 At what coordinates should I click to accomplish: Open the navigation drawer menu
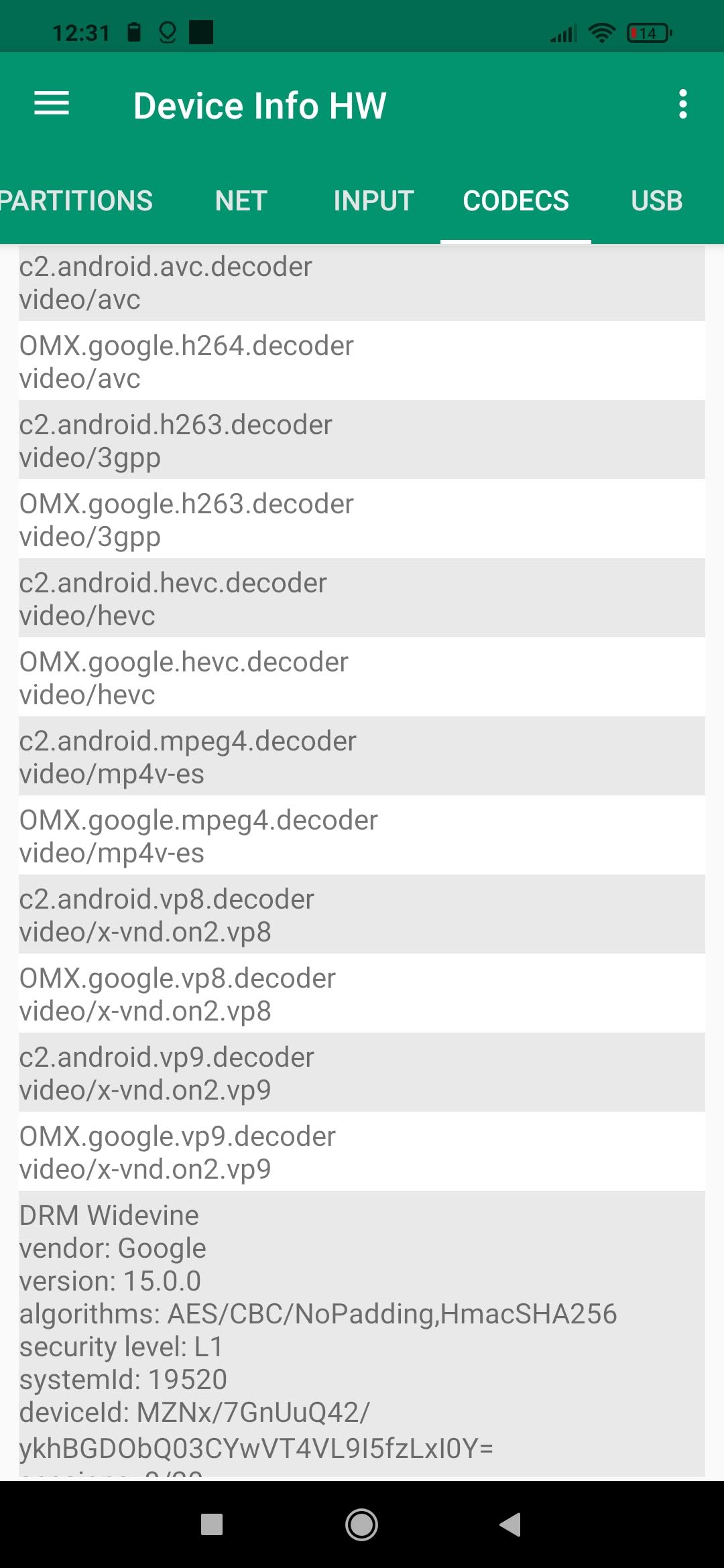(52, 104)
